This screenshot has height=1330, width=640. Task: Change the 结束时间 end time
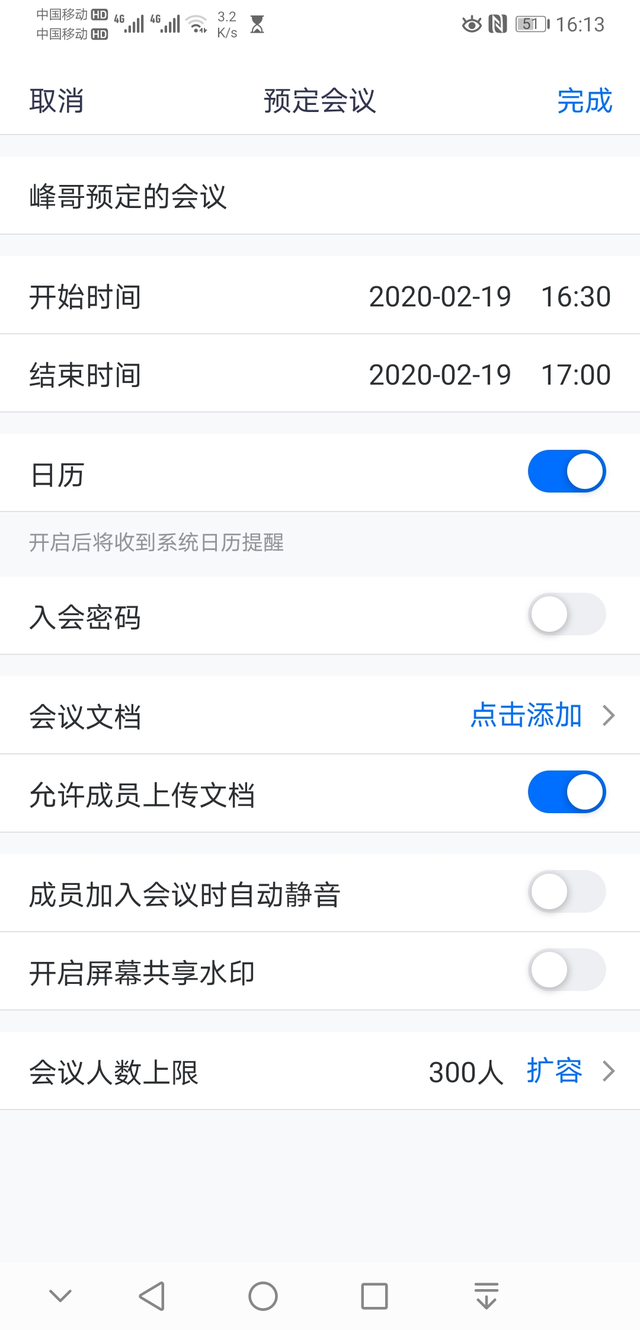click(x=489, y=375)
